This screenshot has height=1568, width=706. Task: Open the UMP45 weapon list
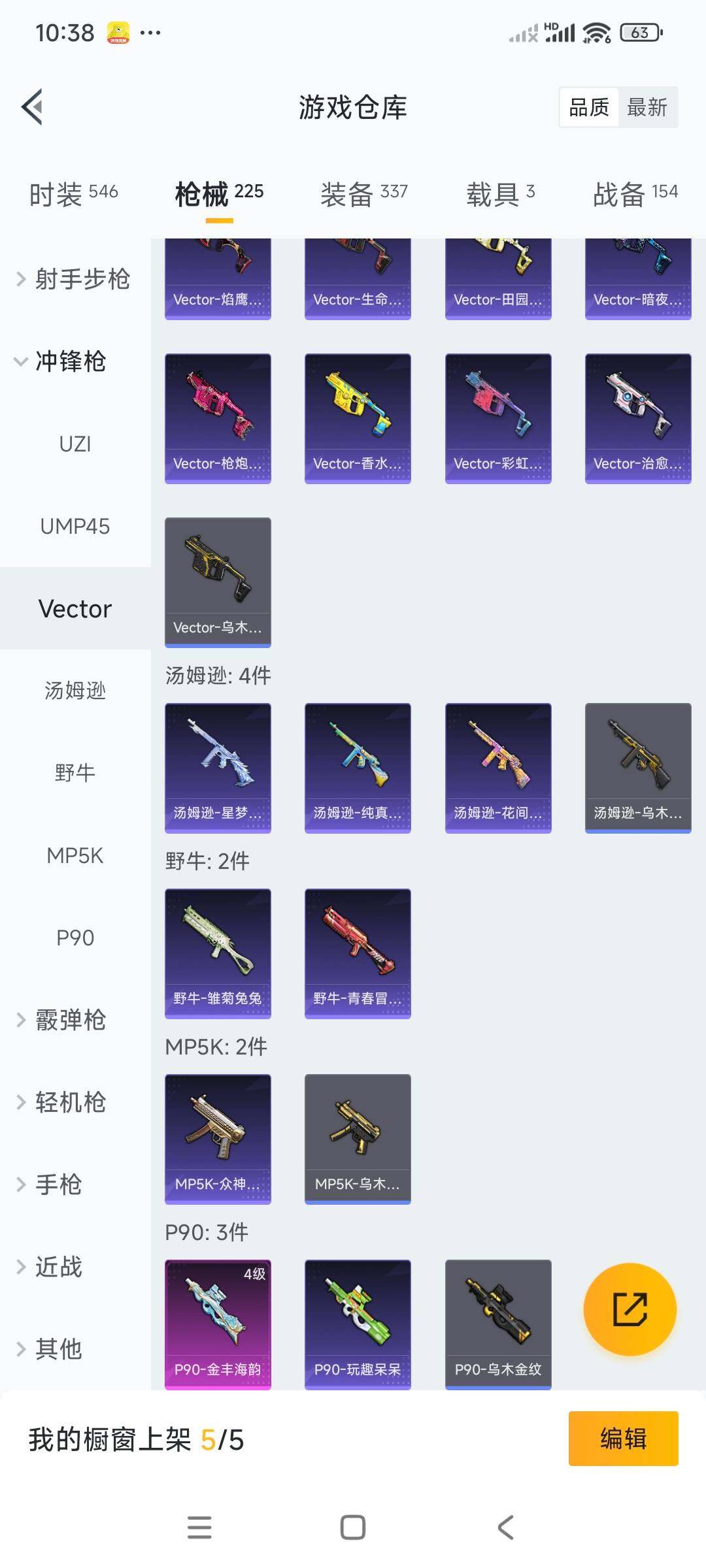pyautogui.click(x=75, y=527)
